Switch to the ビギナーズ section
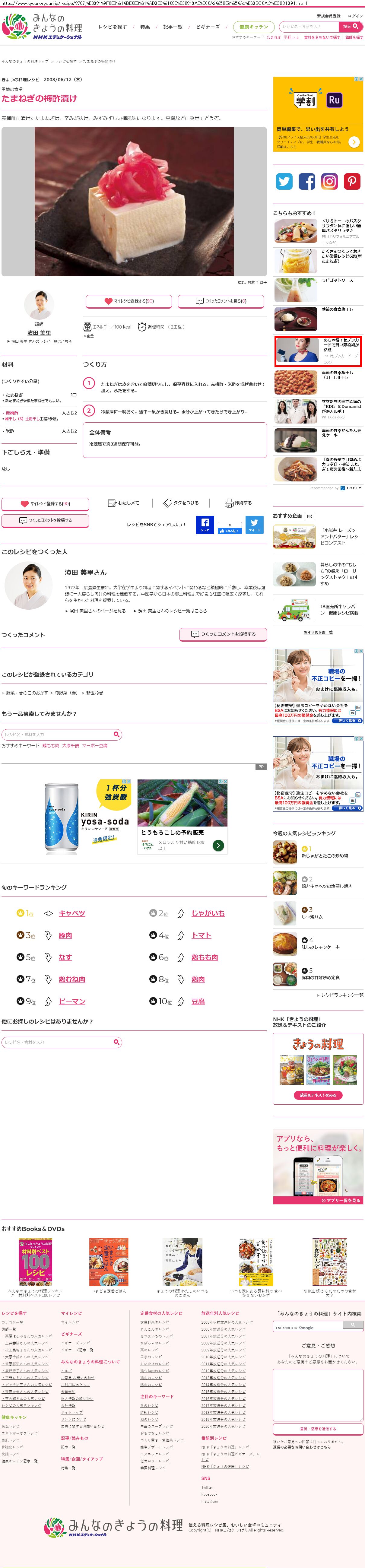This screenshot has width=365, height=1568. click(x=208, y=27)
